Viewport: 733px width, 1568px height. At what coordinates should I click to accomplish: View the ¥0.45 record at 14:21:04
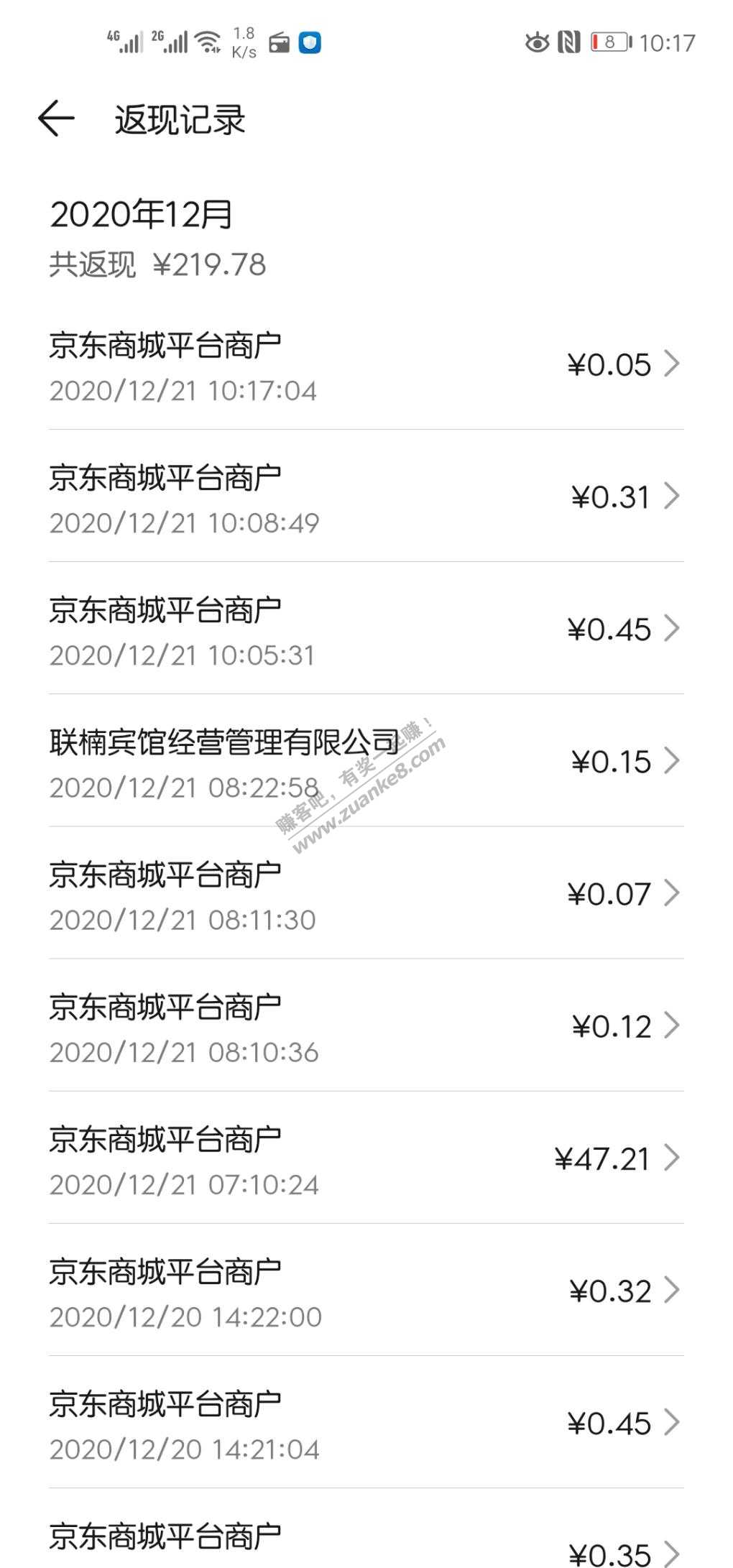click(x=366, y=1422)
